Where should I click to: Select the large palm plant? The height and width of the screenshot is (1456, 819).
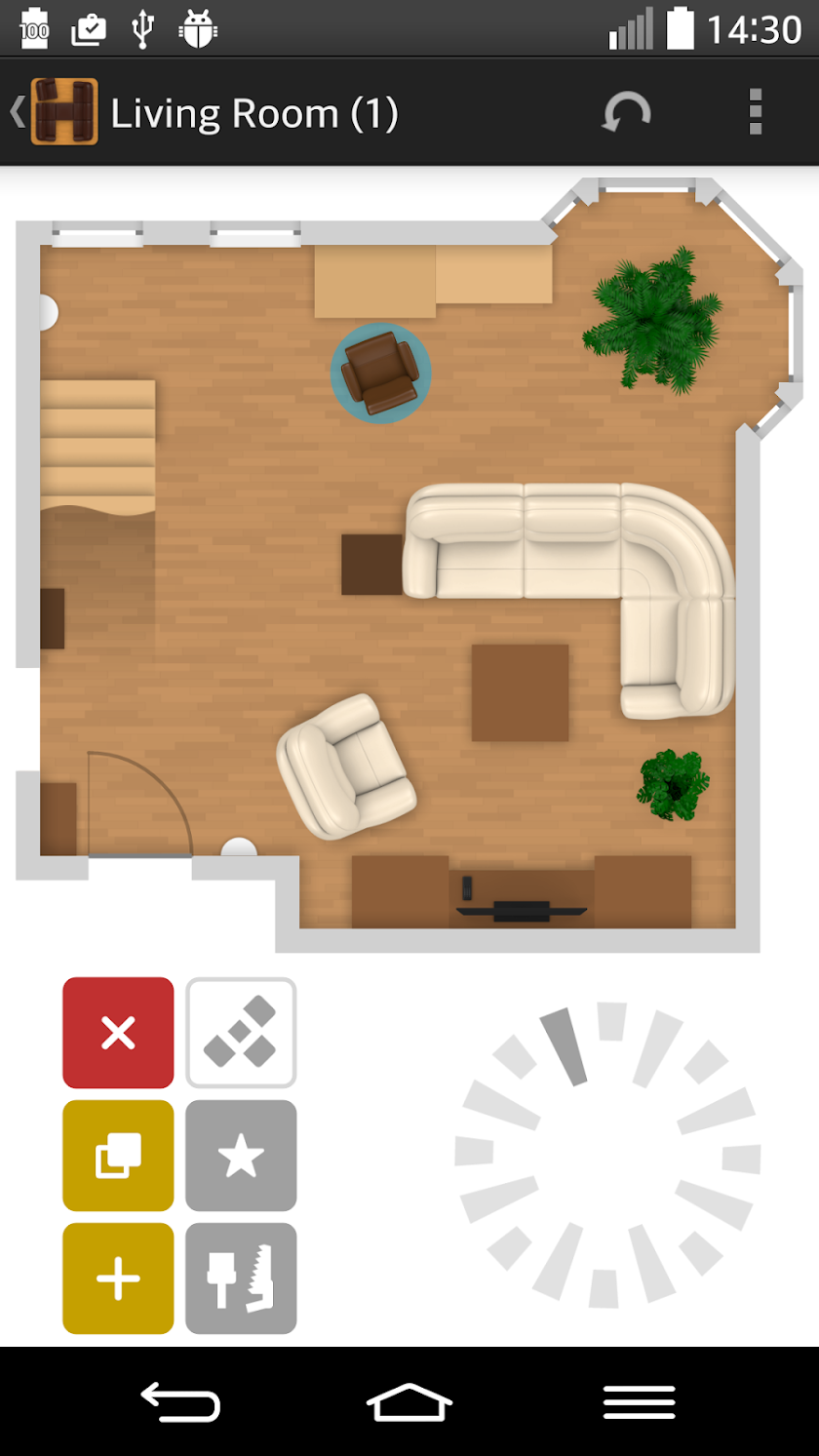coord(653,317)
